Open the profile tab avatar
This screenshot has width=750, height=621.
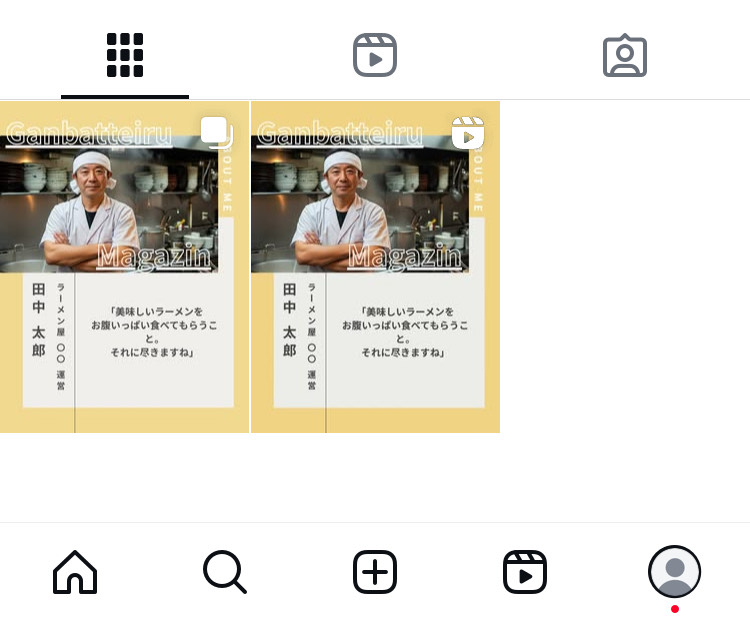tap(674, 573)
